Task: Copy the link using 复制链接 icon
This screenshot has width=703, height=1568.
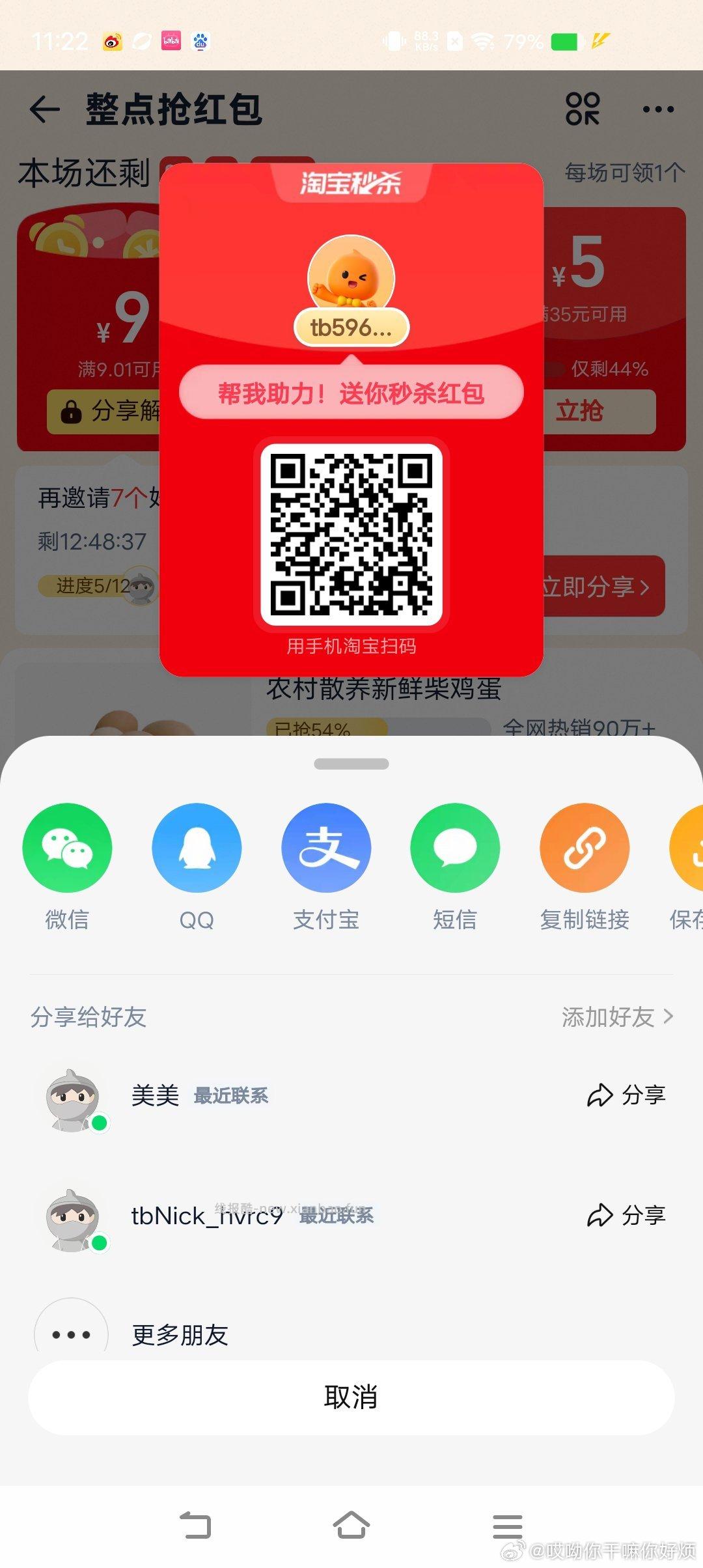Action: [x=584, y=847]
